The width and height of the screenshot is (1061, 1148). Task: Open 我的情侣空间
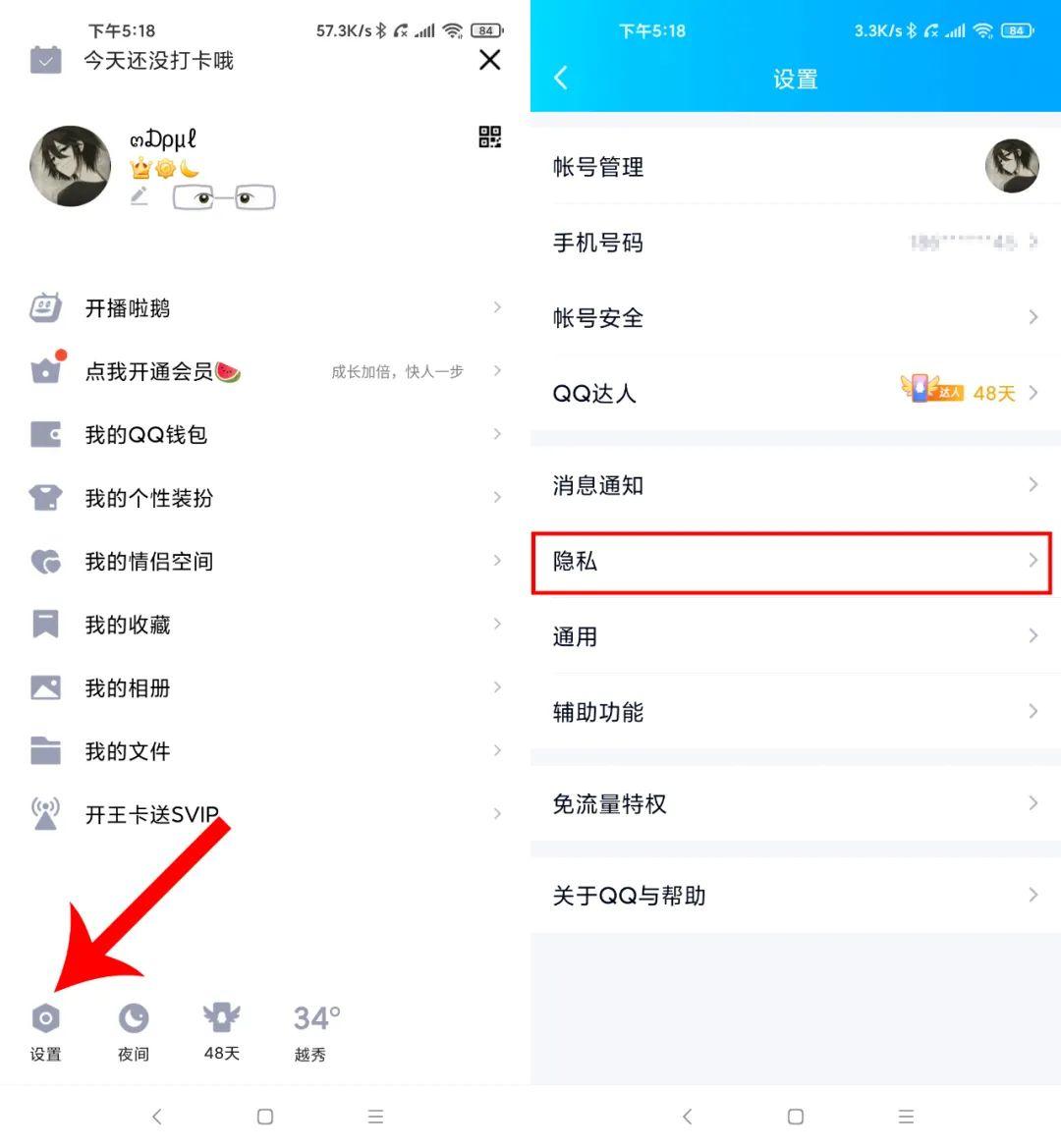pos(149,562)
